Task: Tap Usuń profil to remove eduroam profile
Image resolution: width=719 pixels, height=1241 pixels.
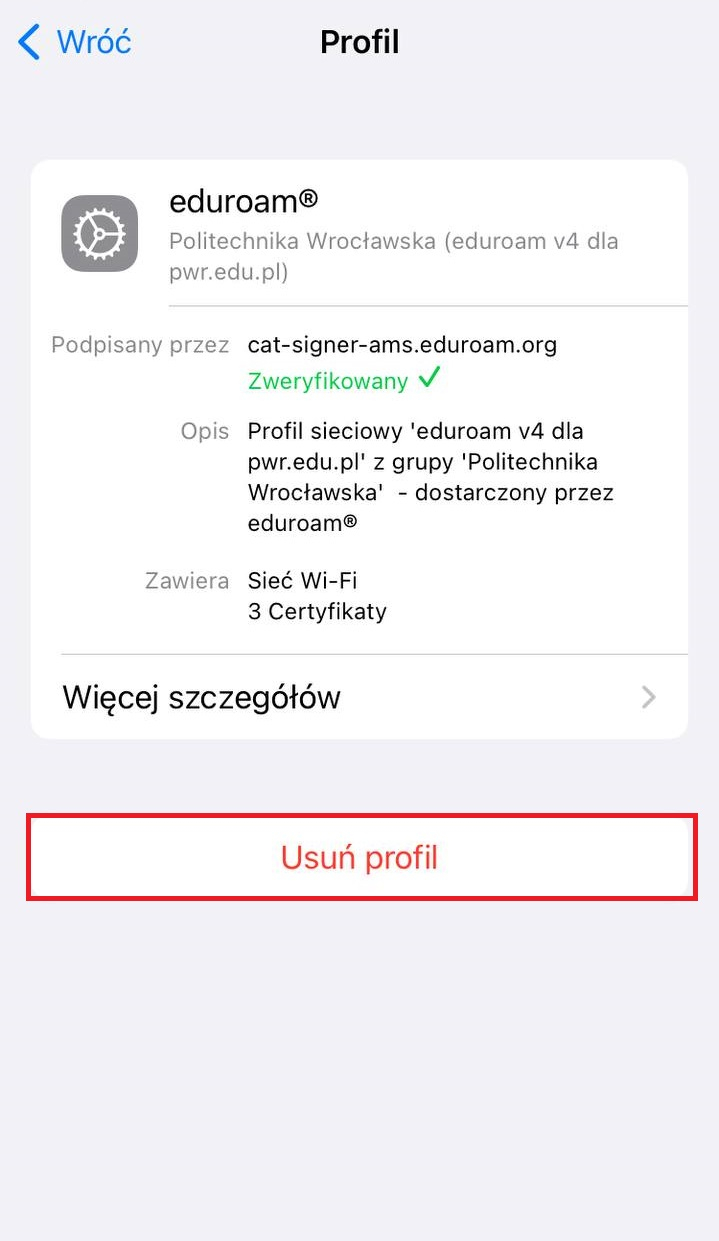Action: click(360, 858)
